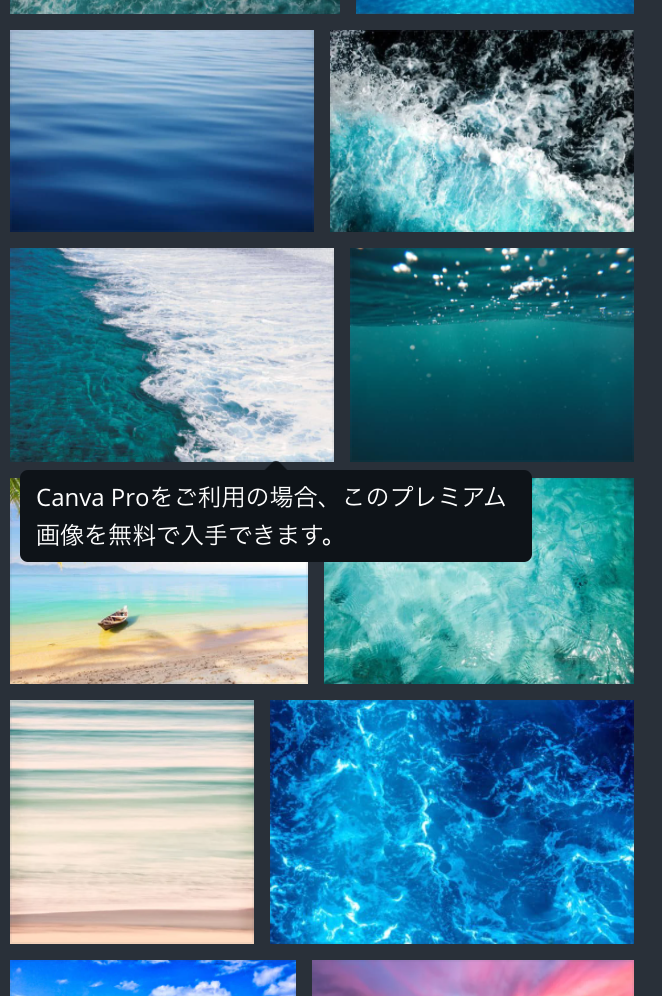Select the underwater teal bubbles photo
Viewport: 662px width, 996px height.
click(491, 354)
